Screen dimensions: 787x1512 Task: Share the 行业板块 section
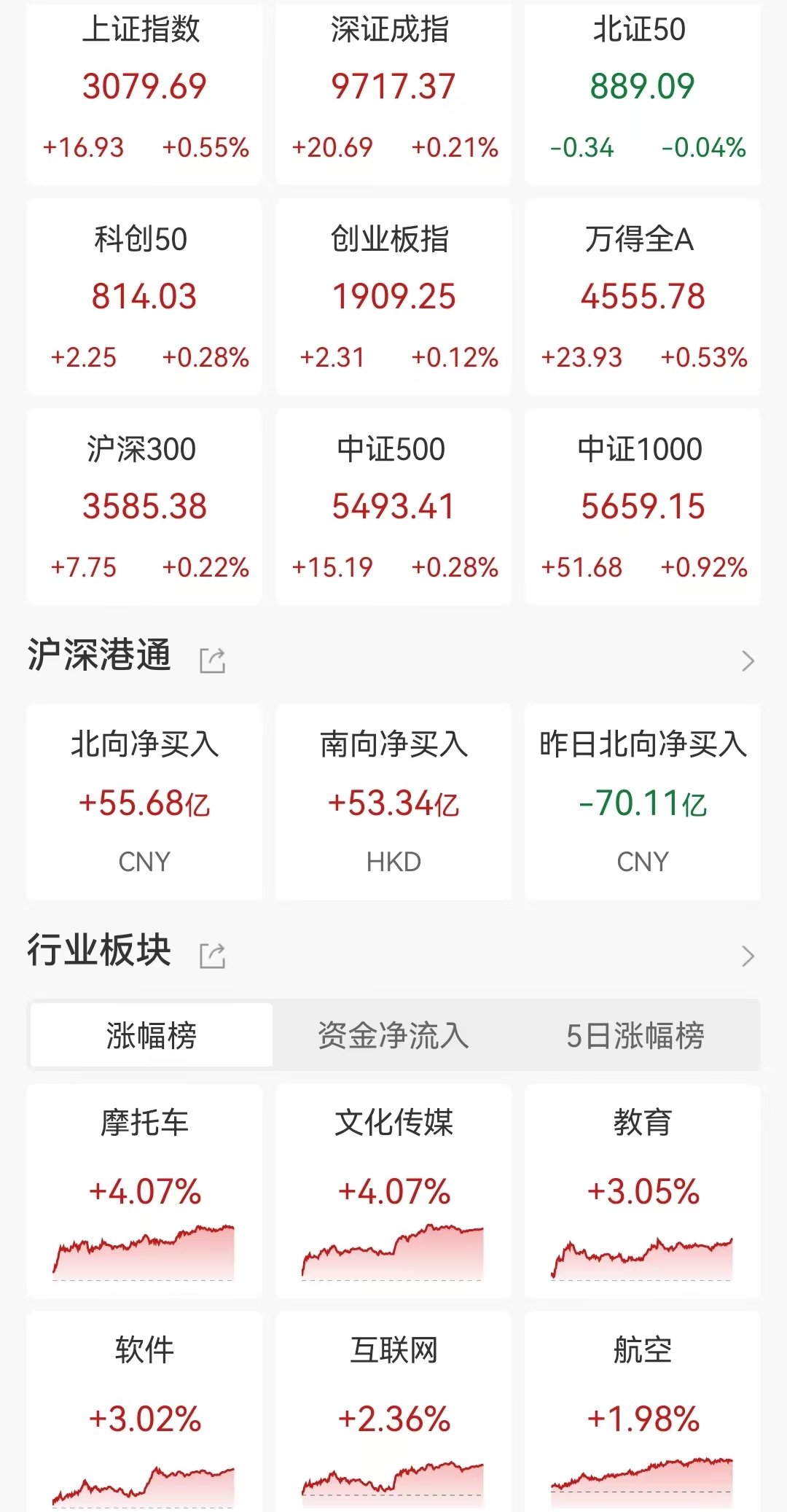click(x=213, y=956)
